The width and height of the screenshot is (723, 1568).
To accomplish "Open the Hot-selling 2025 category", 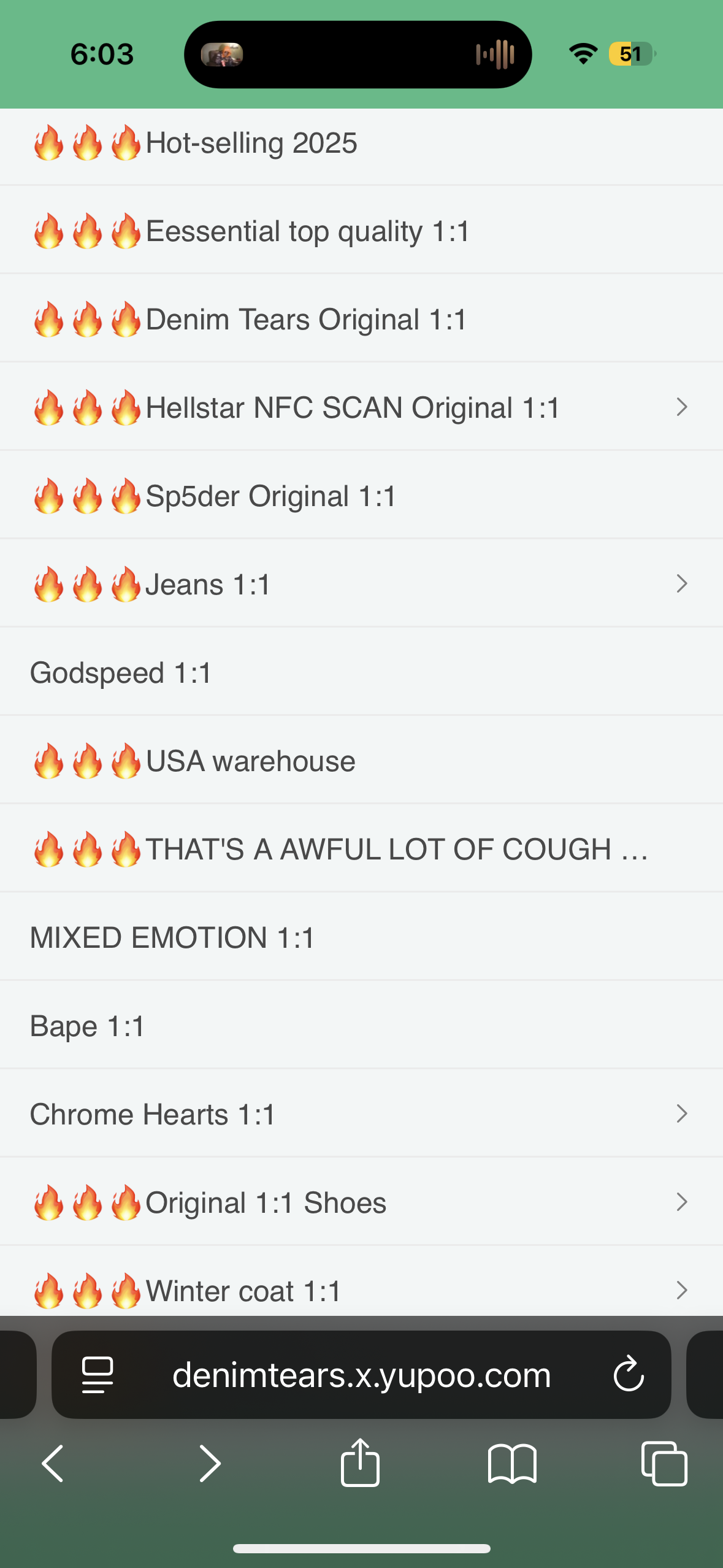I will [x=251, y=144].
